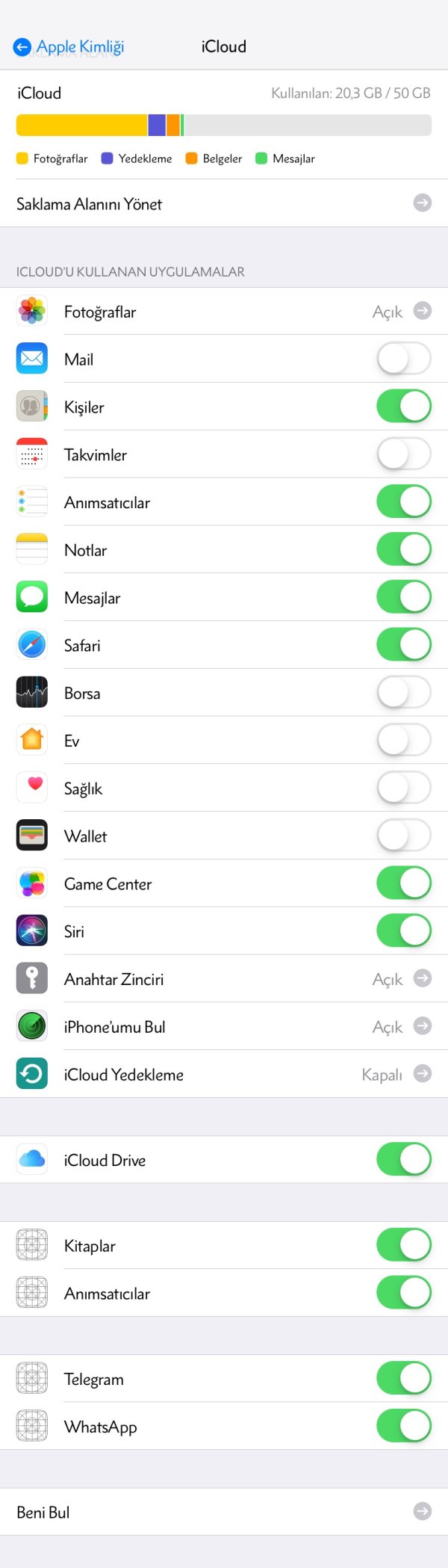The height and width of the screenshot is (1568, 448).
Task: Disable WhatsApp iCloud toggle
Action: click(x=403, y=1426)
